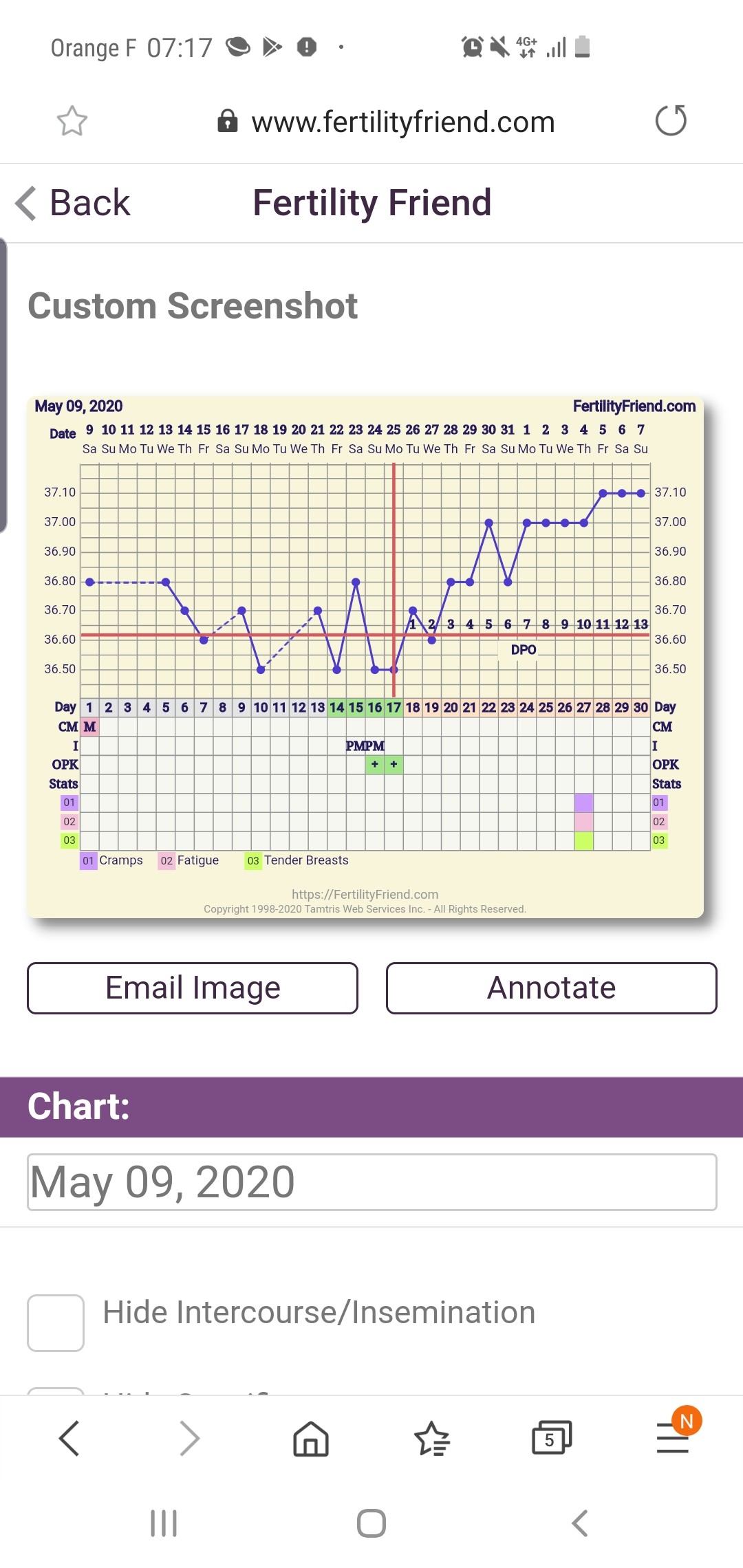Open the tab switcher showing 5 tabs
The height and width of the screenshot is (1568, 743).
click(x=552, y=1438)
